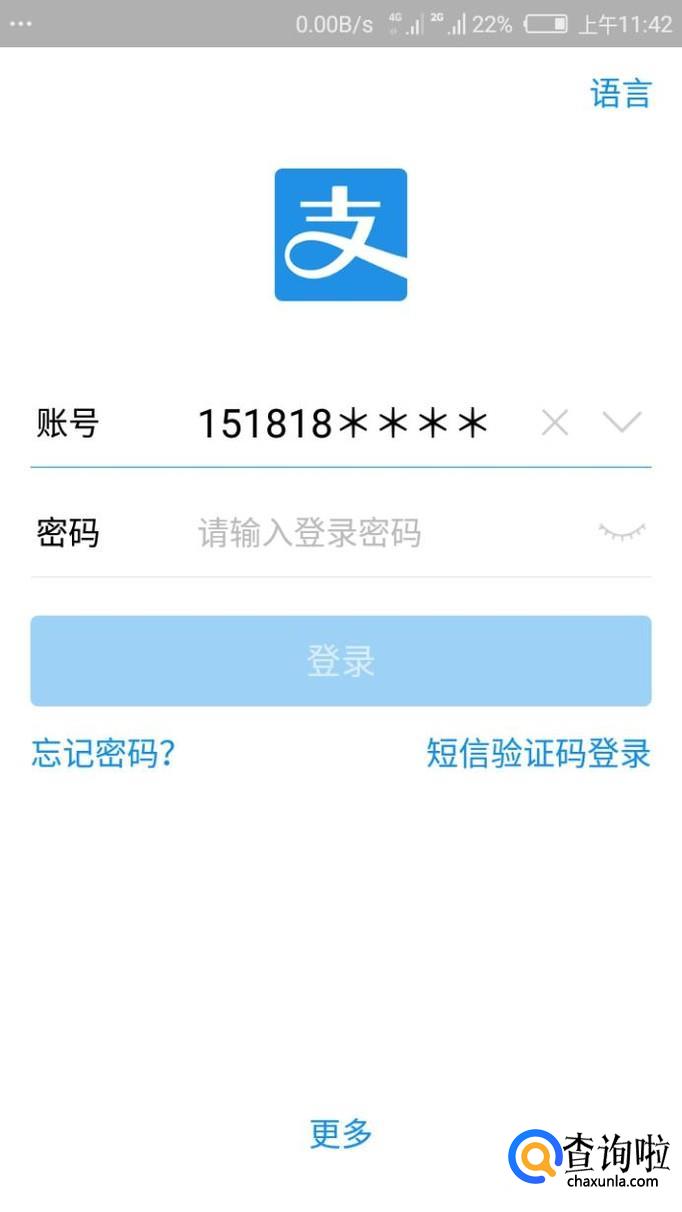Open the 忘记密码? link
This screenshot has height=1212, width=682.
click(104, 753)
